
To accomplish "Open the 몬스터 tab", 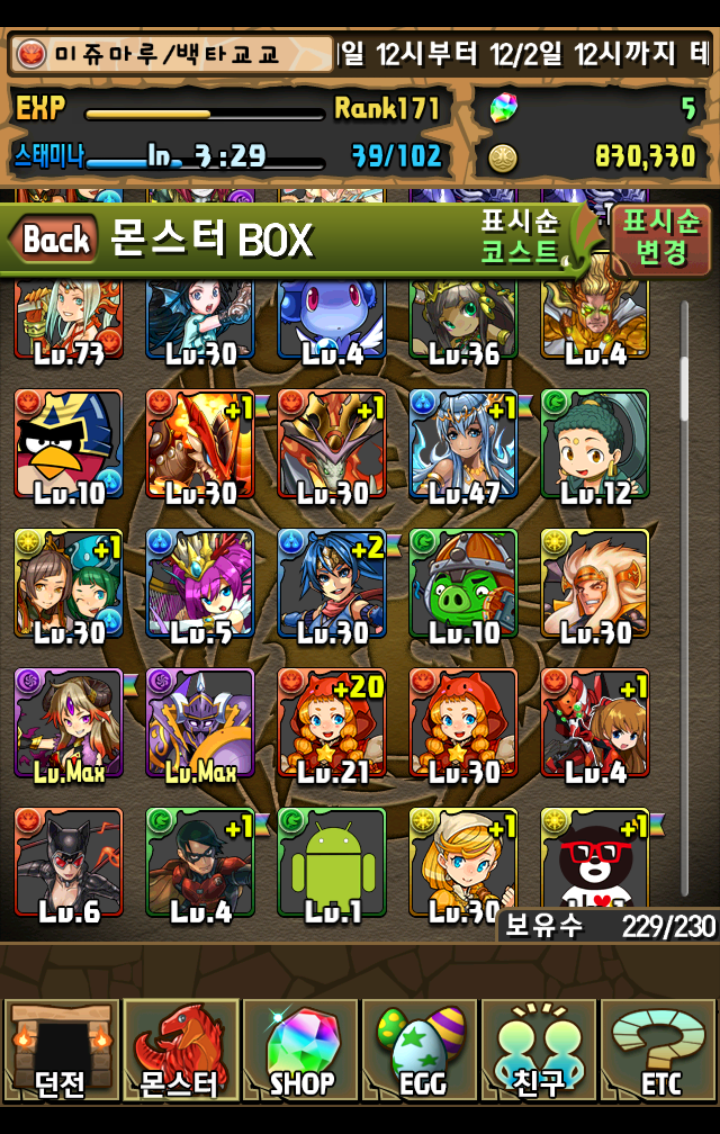I will coord(180,1050).
